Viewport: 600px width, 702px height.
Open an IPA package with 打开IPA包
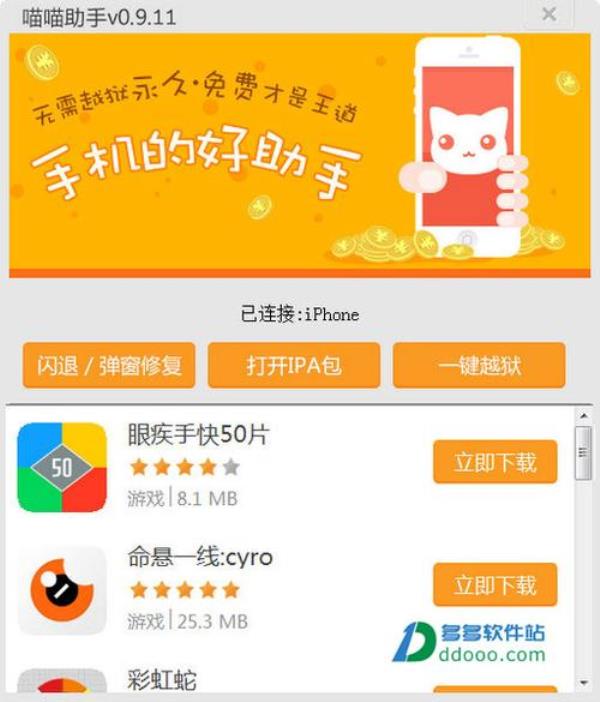[x=294, y=365]
